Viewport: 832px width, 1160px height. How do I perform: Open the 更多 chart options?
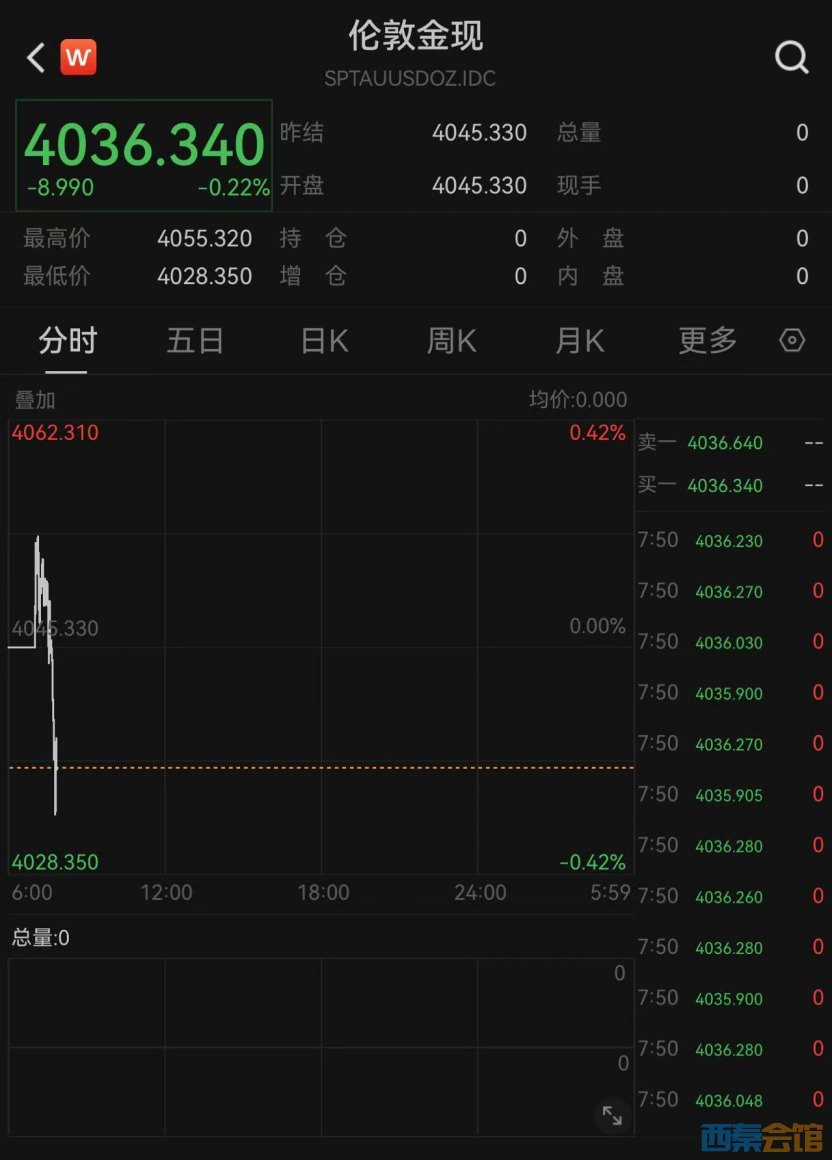[707, 341]
